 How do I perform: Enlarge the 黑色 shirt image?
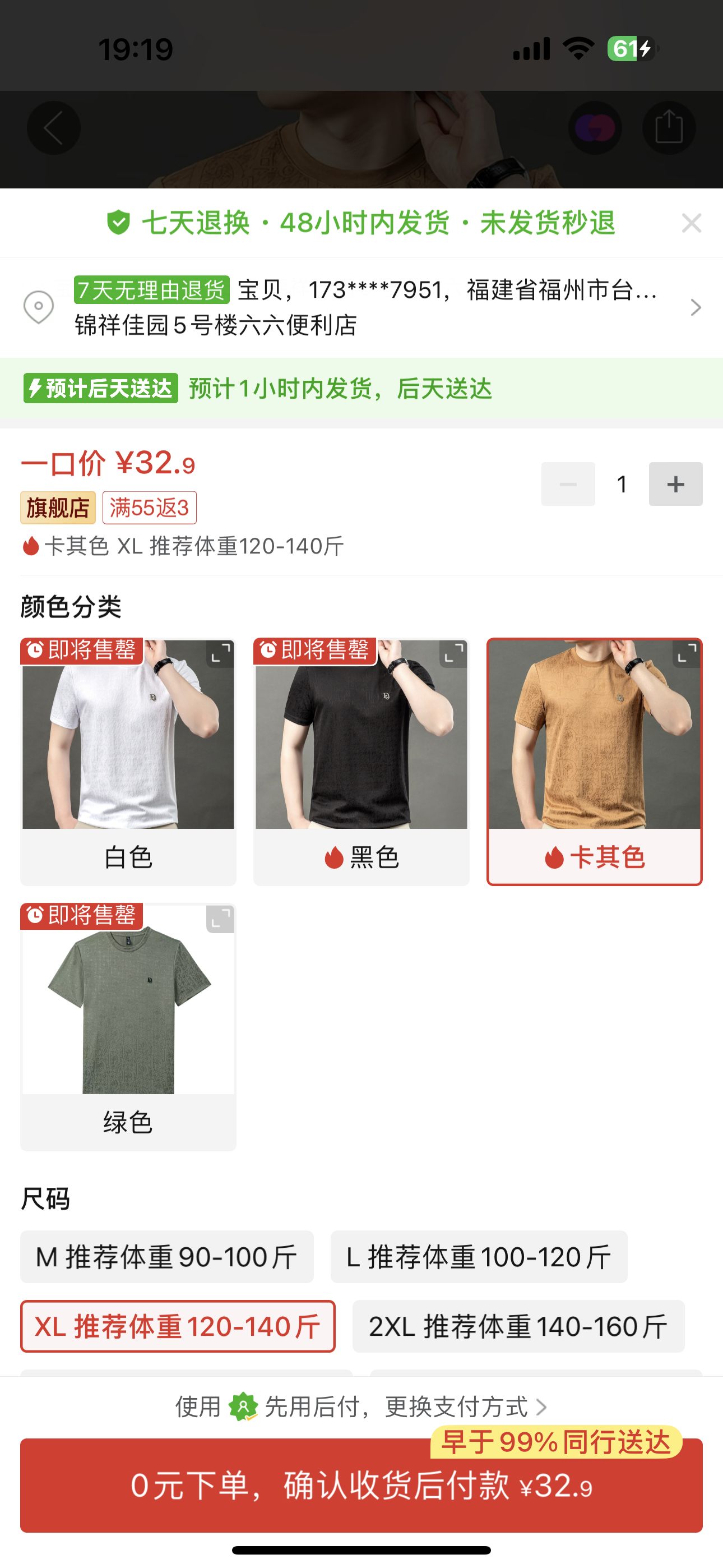(453, 655)
